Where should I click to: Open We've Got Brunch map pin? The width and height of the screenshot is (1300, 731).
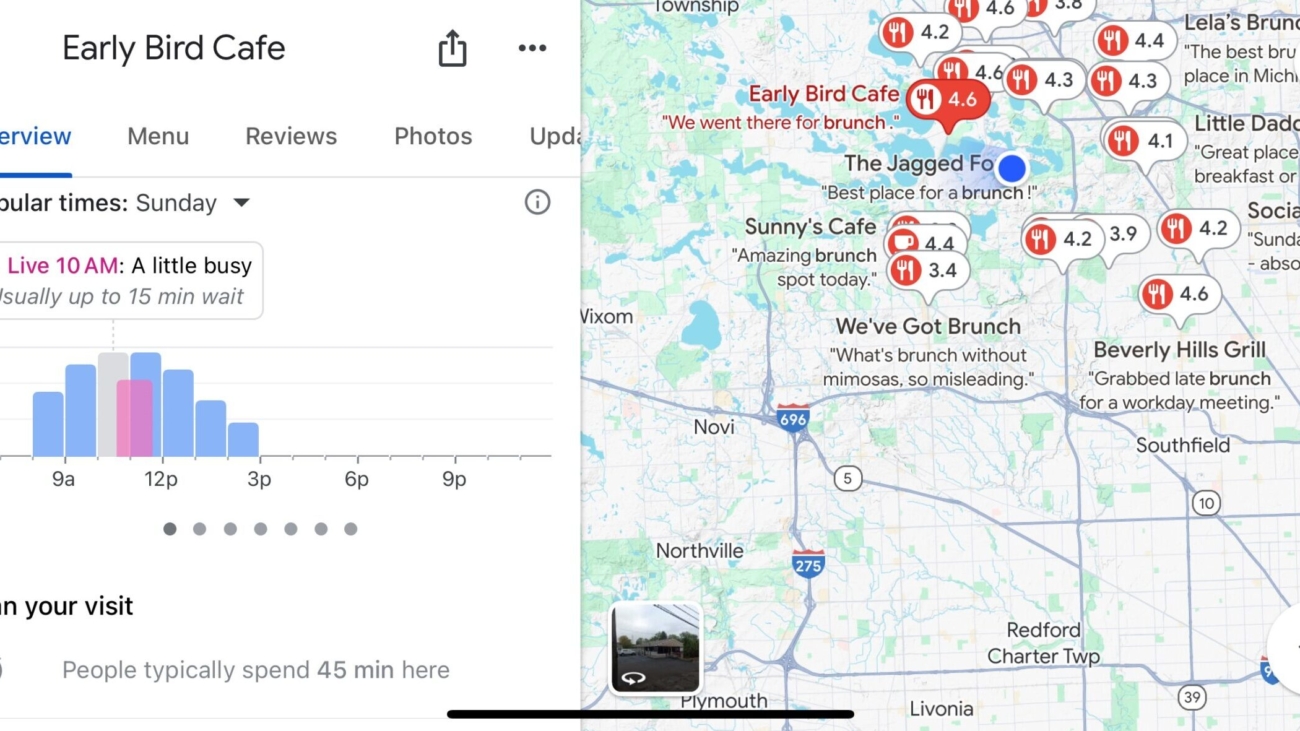927,327
